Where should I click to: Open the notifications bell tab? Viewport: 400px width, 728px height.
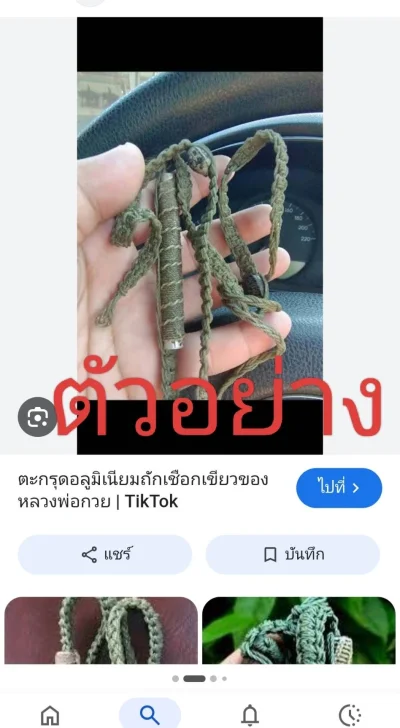pyautogui.click(x=250, y=715)
